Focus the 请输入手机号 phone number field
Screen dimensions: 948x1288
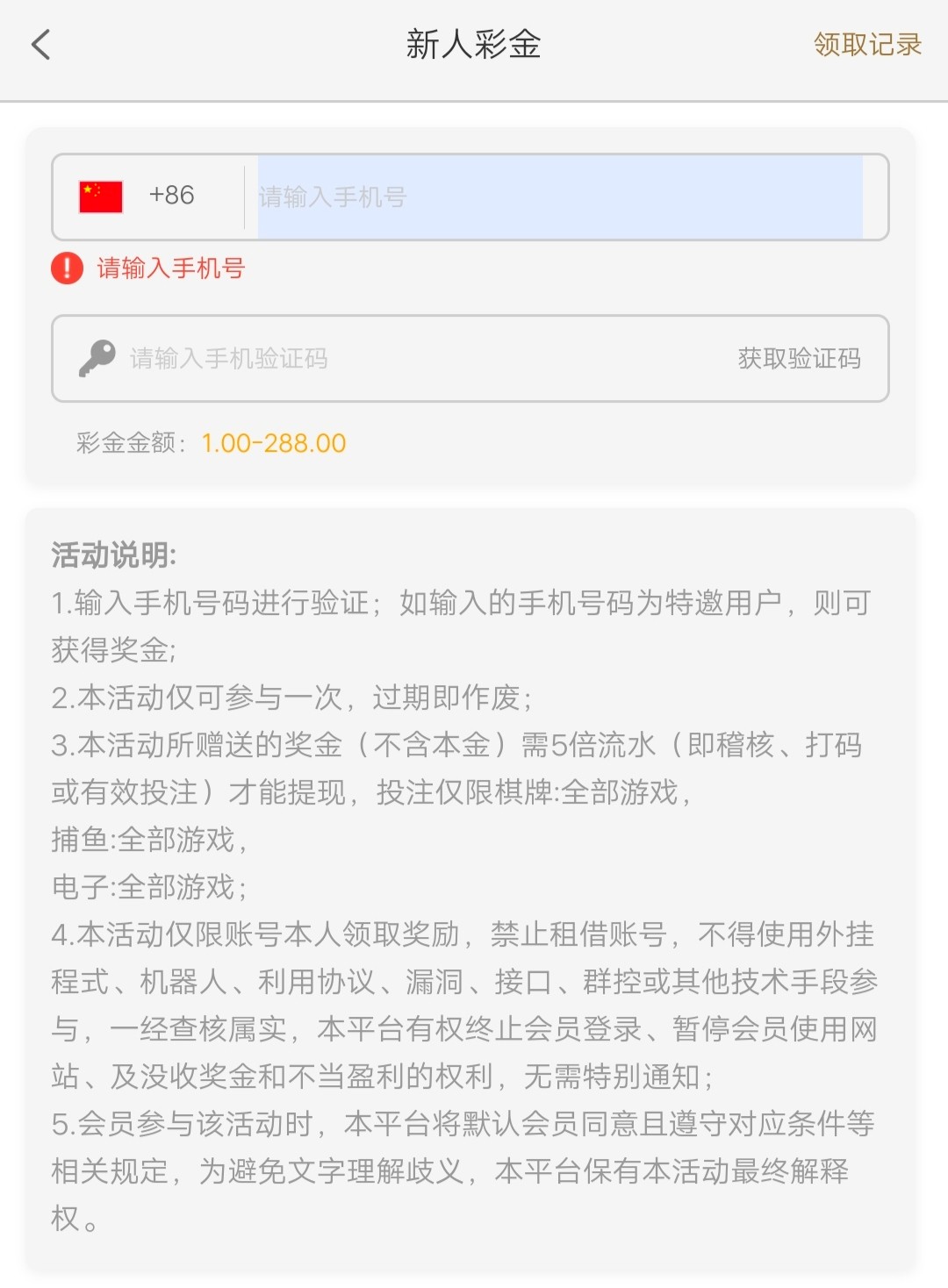click(558, 197)
